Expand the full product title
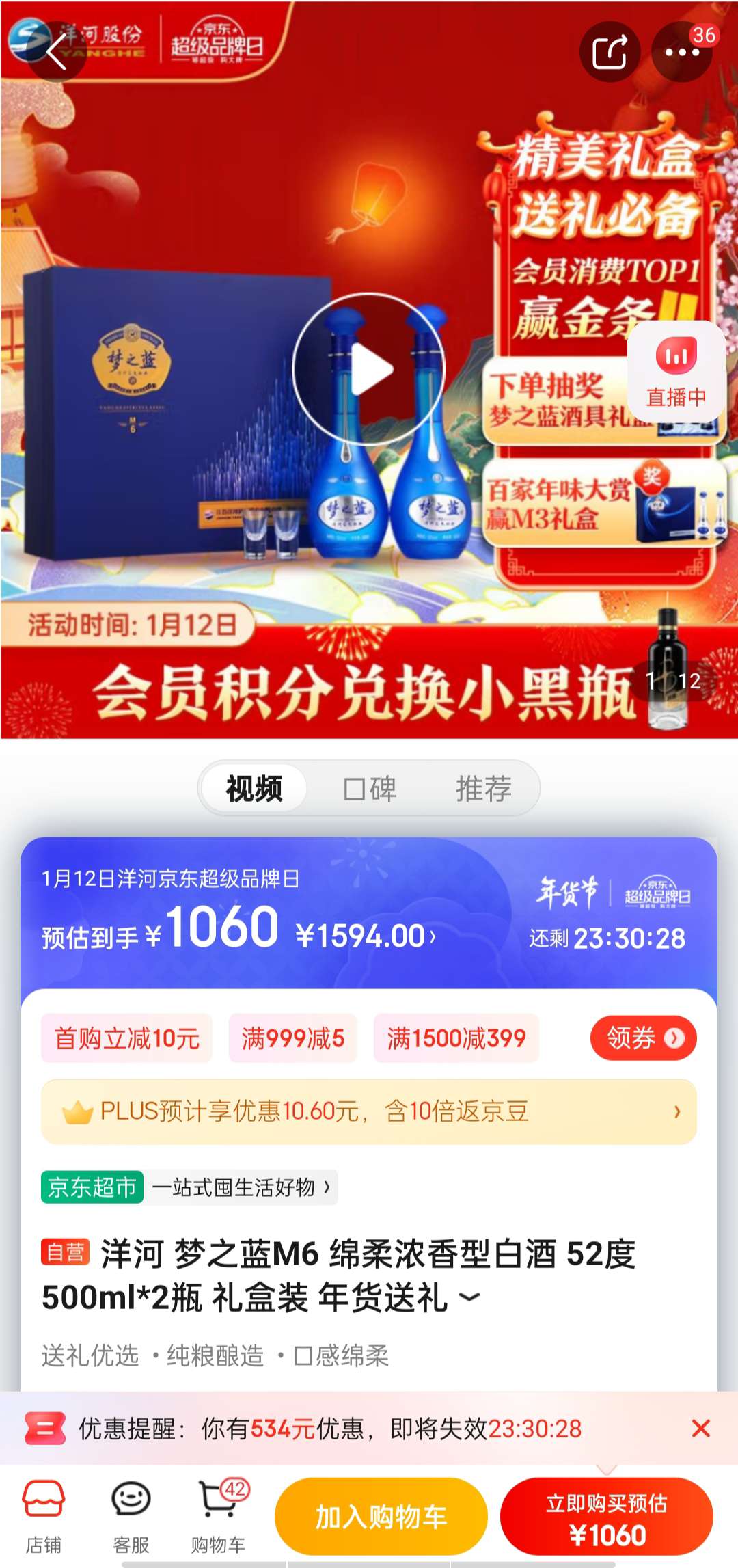Image resolution: width=738 pixels, height=1568 pixels. tap(469, 1297)
